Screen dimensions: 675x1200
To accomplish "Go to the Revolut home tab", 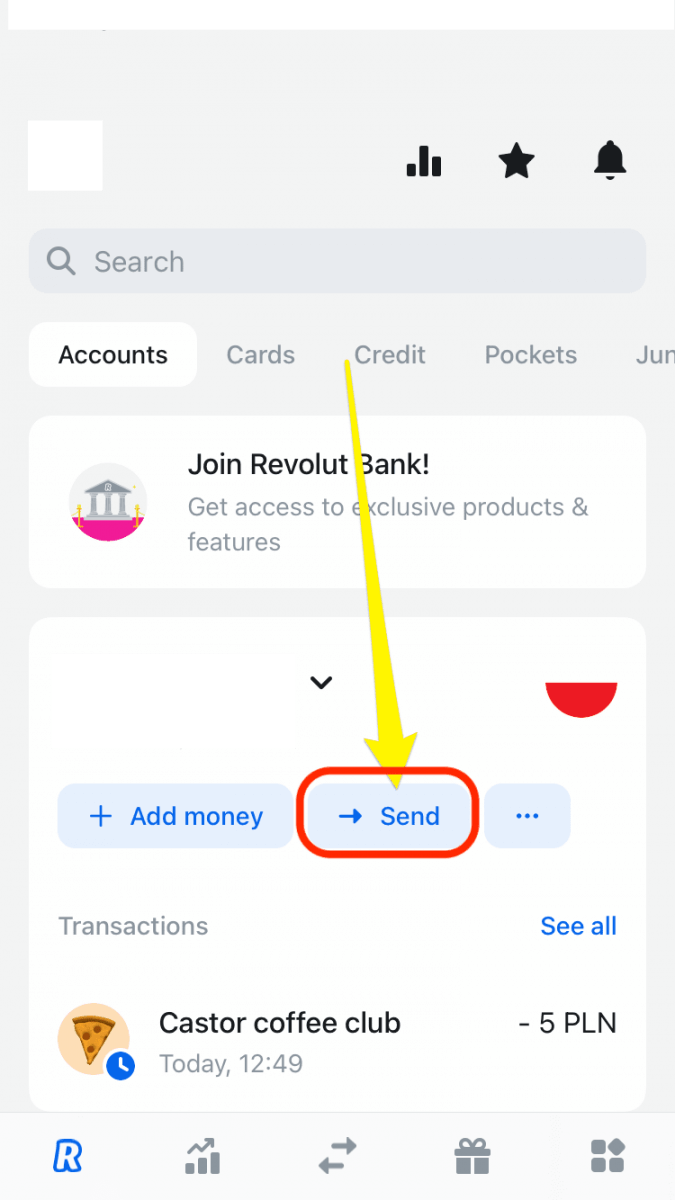I will pos(68,1158).
